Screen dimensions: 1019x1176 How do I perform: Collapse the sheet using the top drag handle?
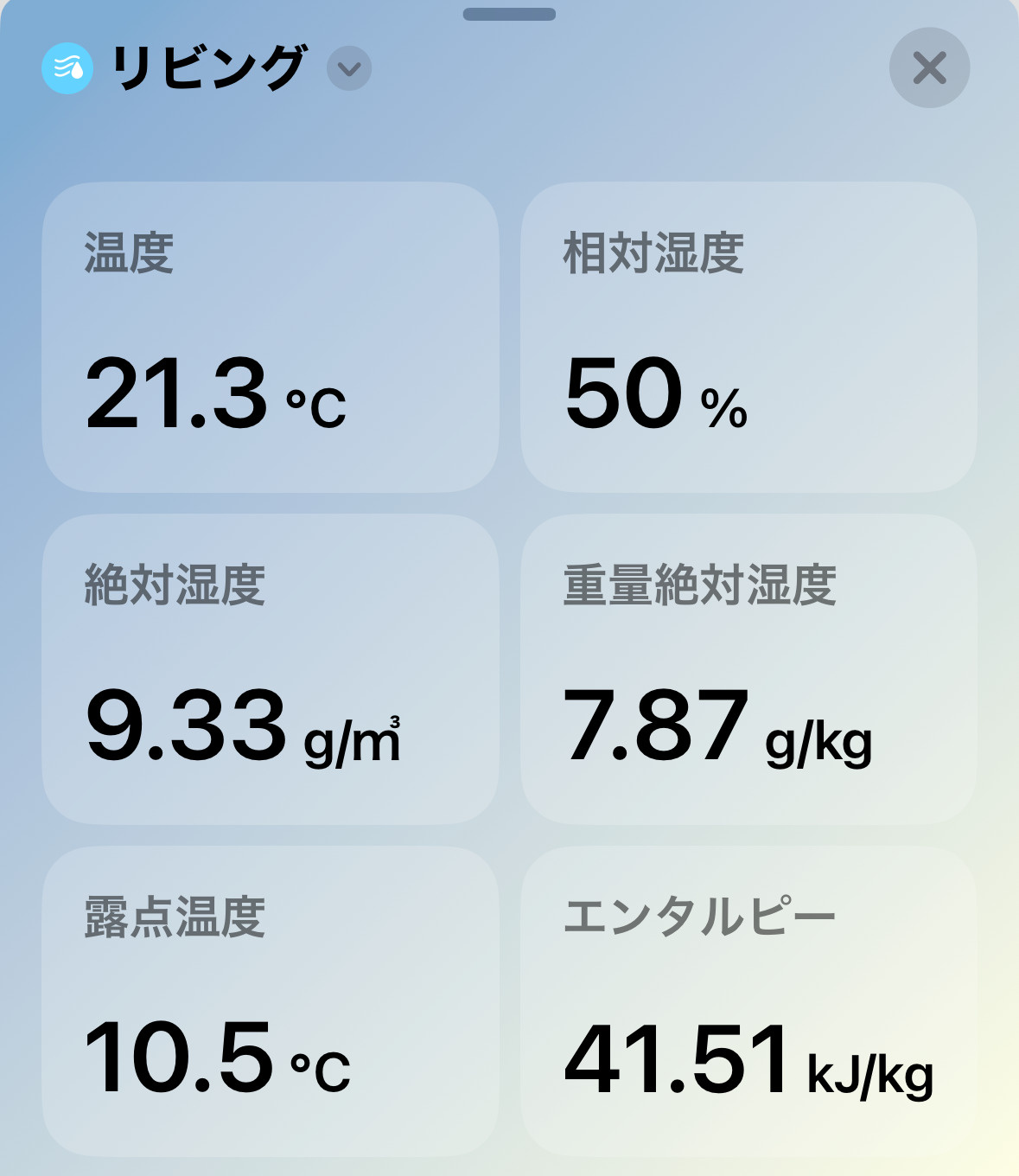click(x=509, y=13)
